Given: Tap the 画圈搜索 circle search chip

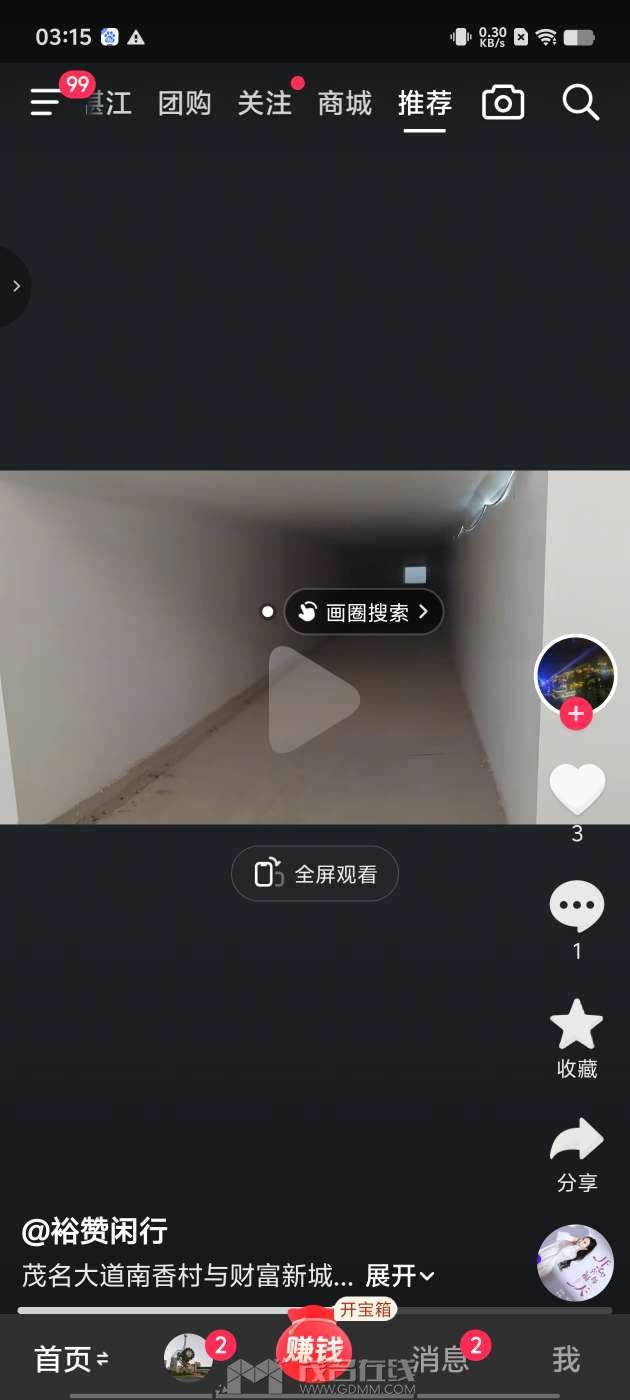Looking at the screenshot, I should pos(365,612).
